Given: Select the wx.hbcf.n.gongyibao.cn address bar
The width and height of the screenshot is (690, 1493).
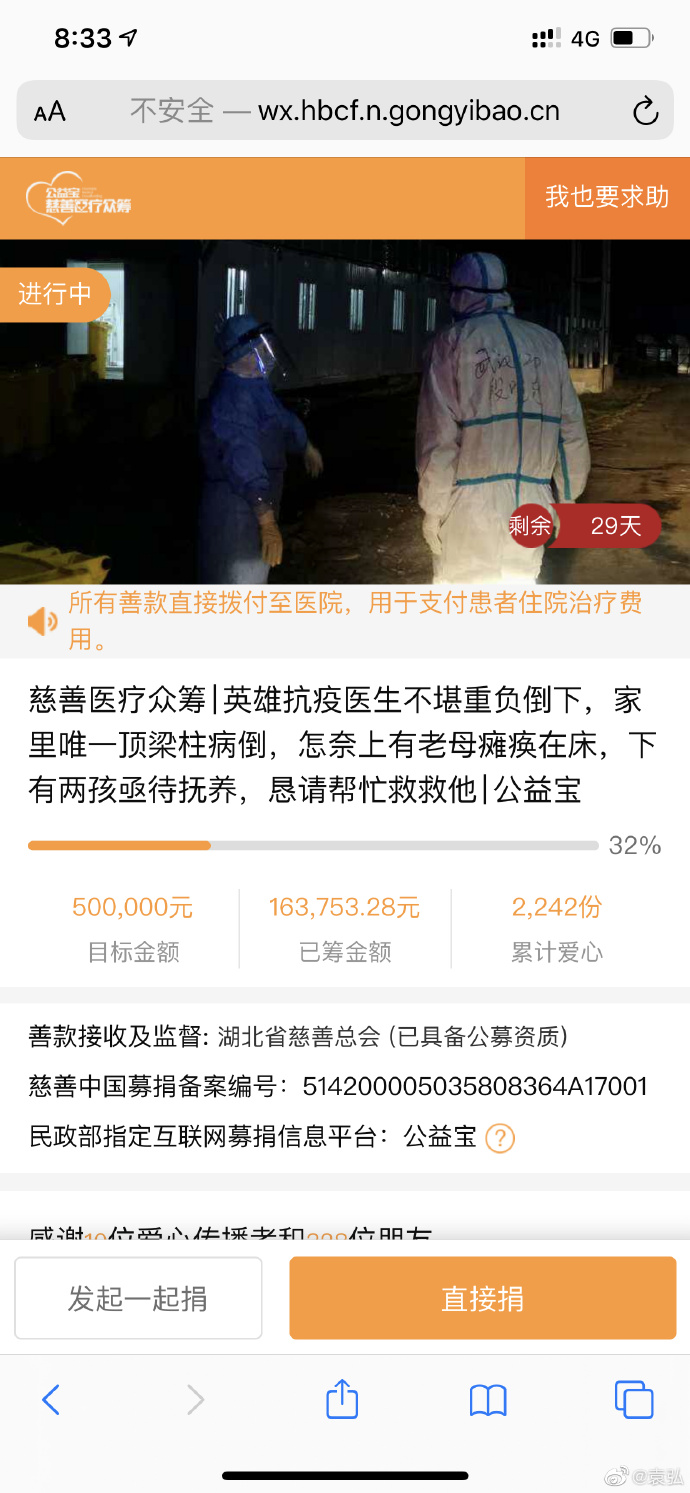Looking at the screenshot, I should 345,111.
